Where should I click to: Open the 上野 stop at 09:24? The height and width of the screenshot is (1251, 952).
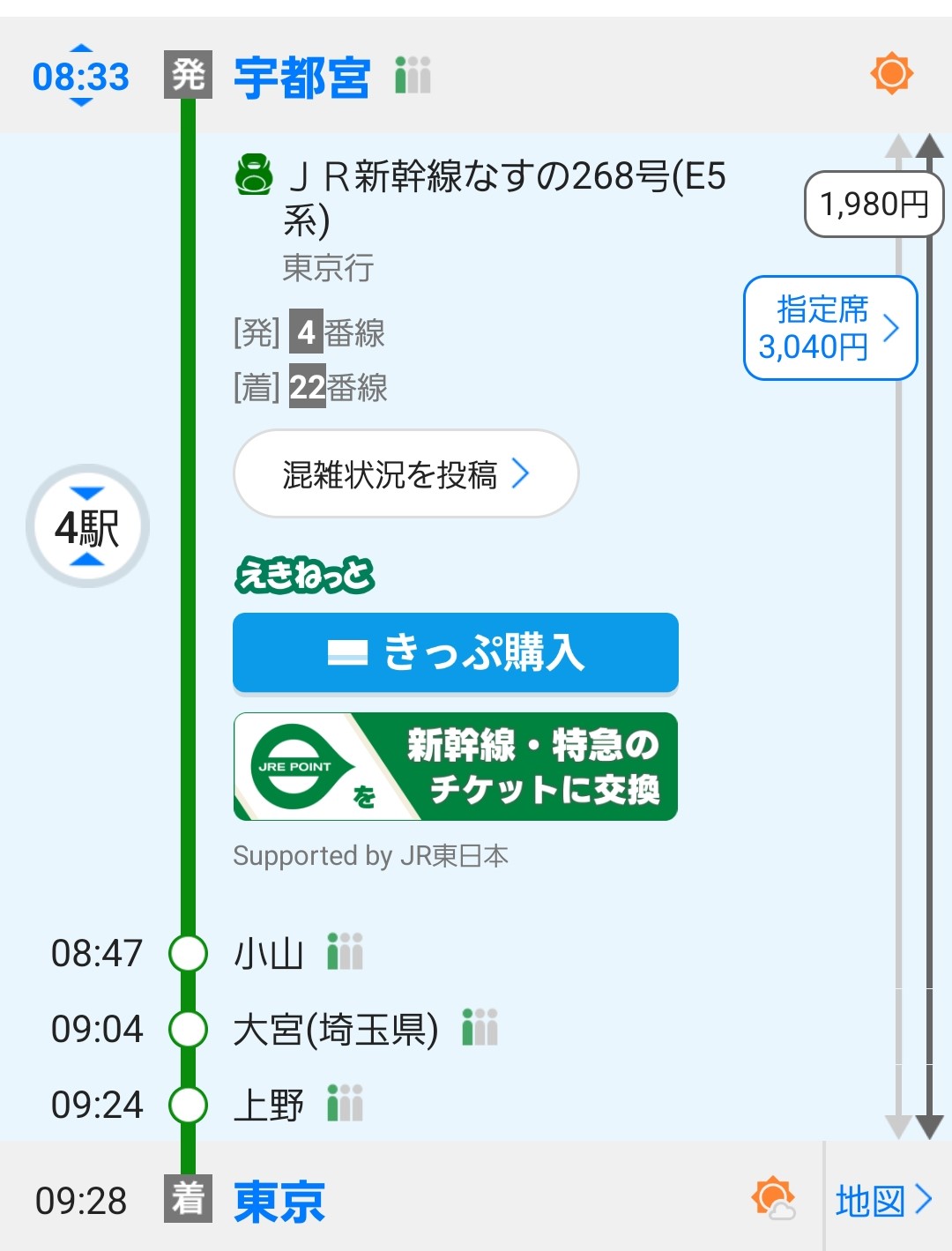269,1105
